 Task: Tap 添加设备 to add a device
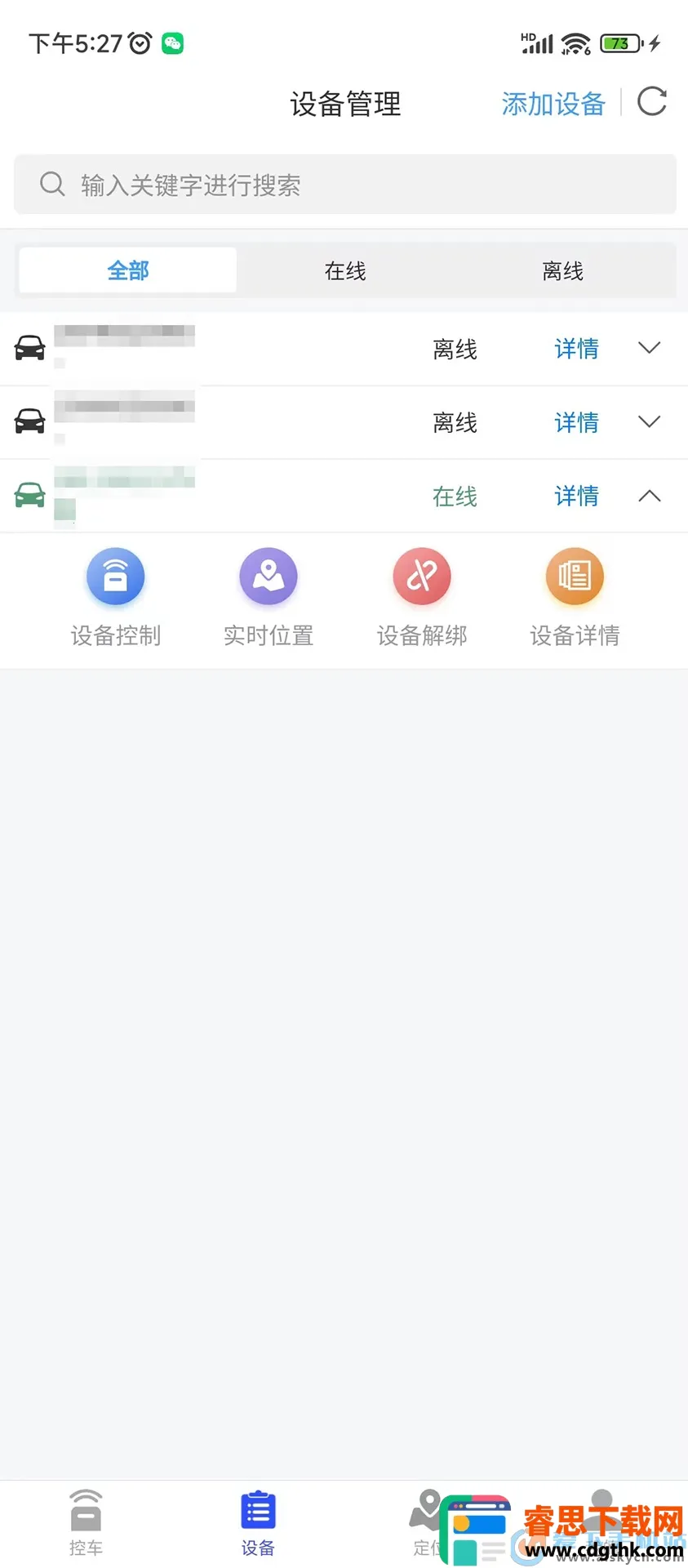(553, 104)
